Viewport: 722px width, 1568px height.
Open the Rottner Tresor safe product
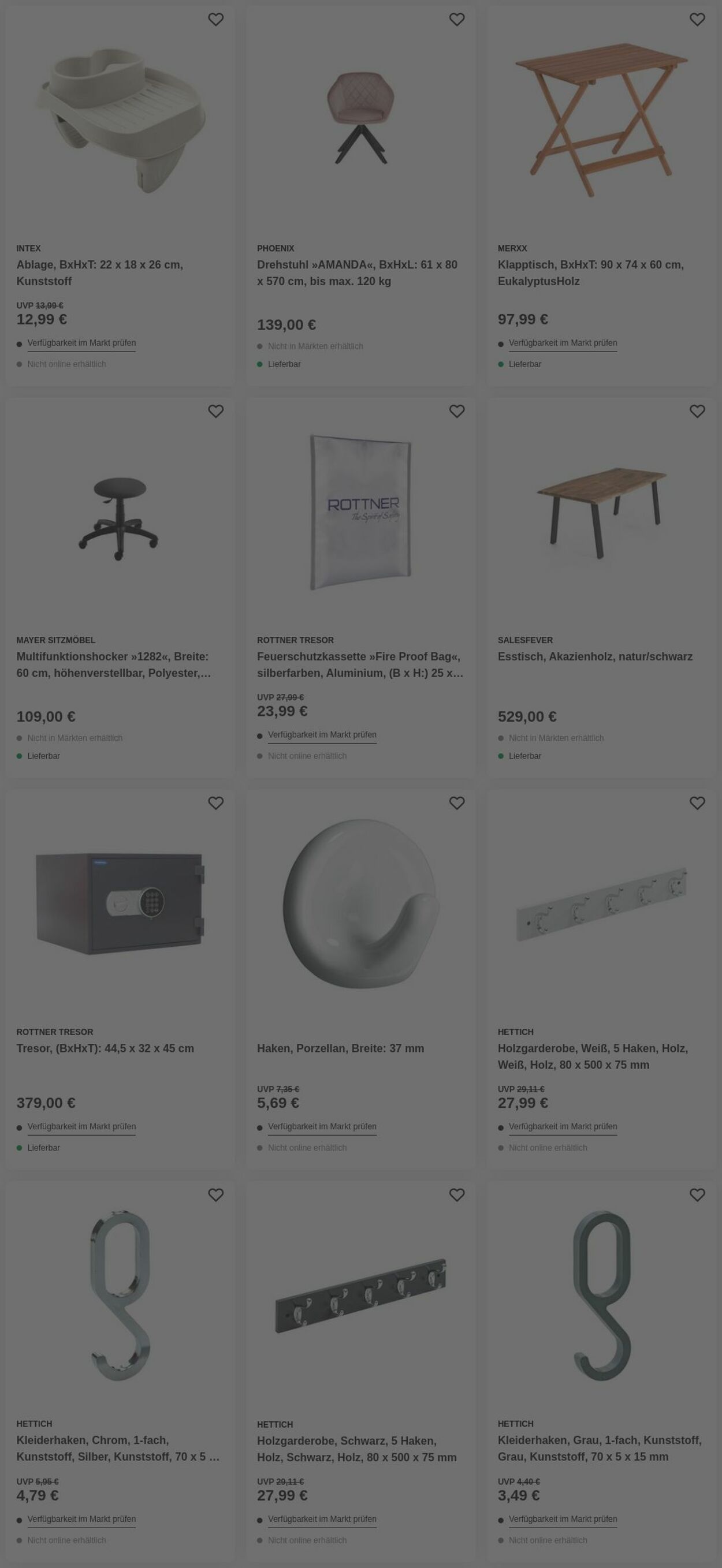click(x=105, y=1049)
